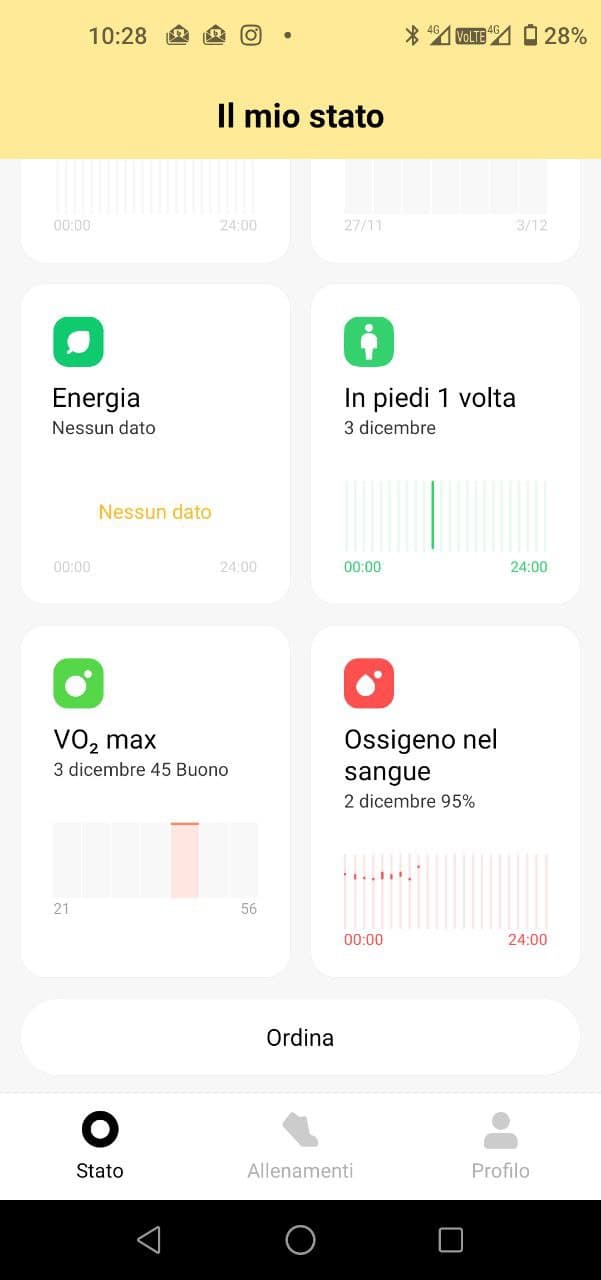Open the Ossigeno nel sangue card
601x1280 pixels.
click(446, 802)
